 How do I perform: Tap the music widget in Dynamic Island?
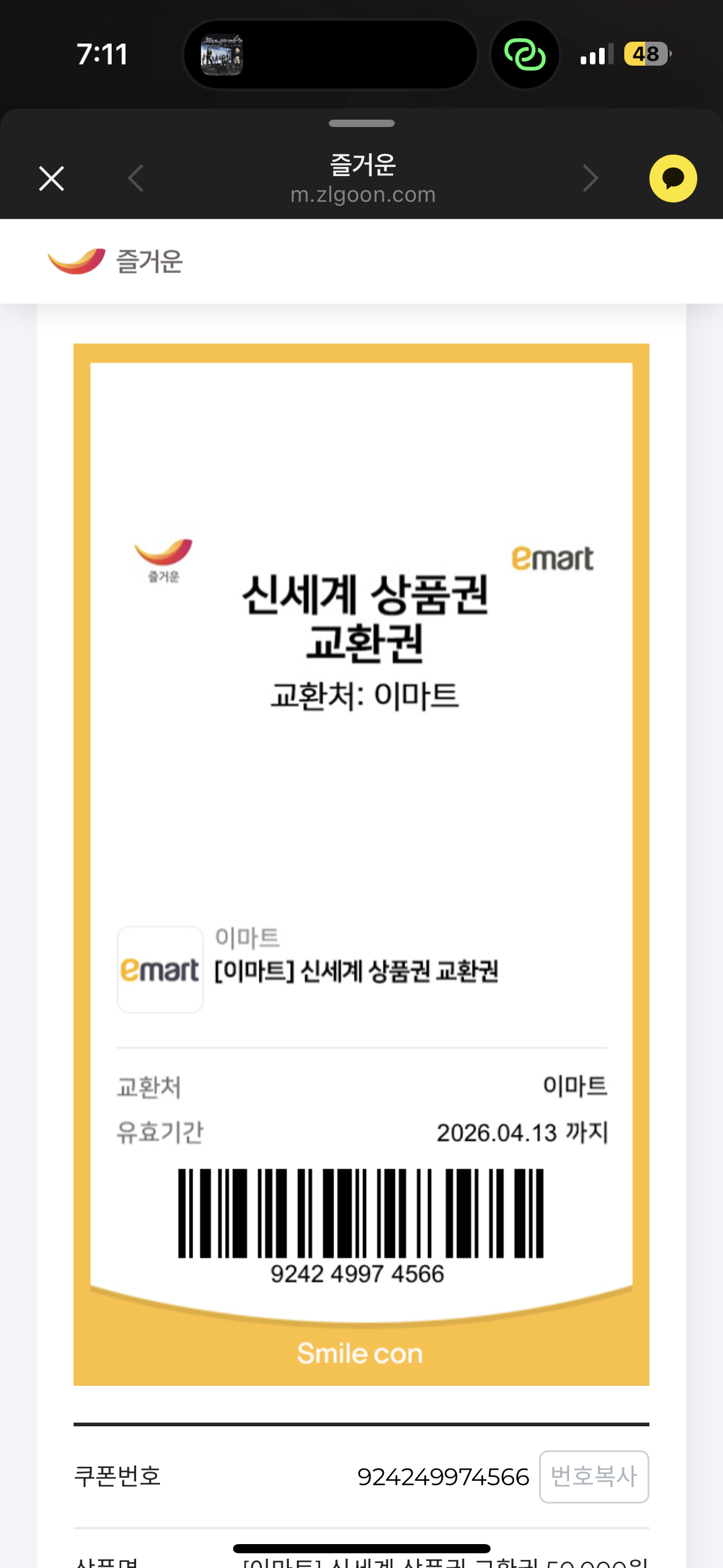point(222,55)
